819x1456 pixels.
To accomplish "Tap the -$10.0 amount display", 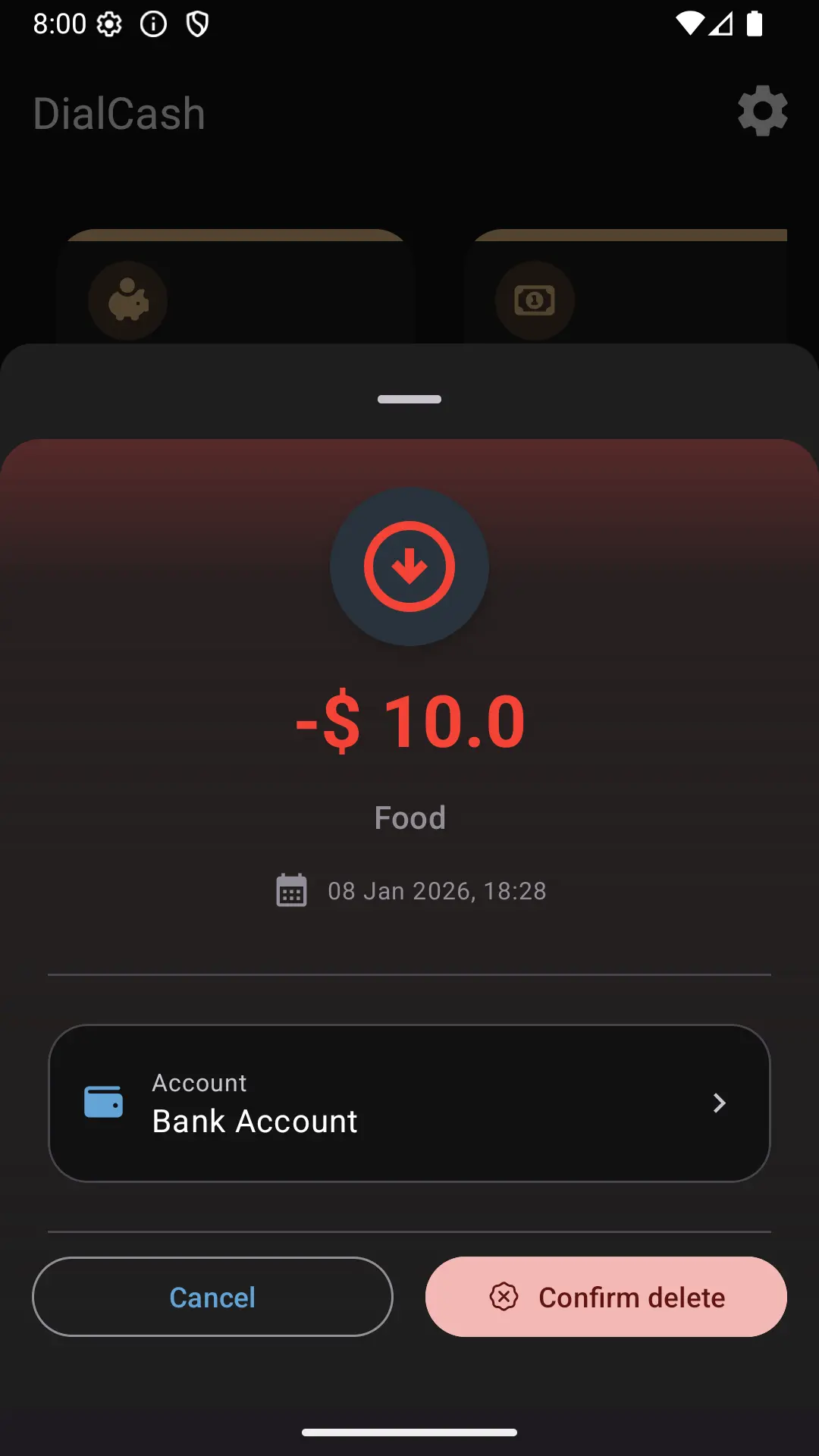I will pyautogui.click(x=409, y=720).
